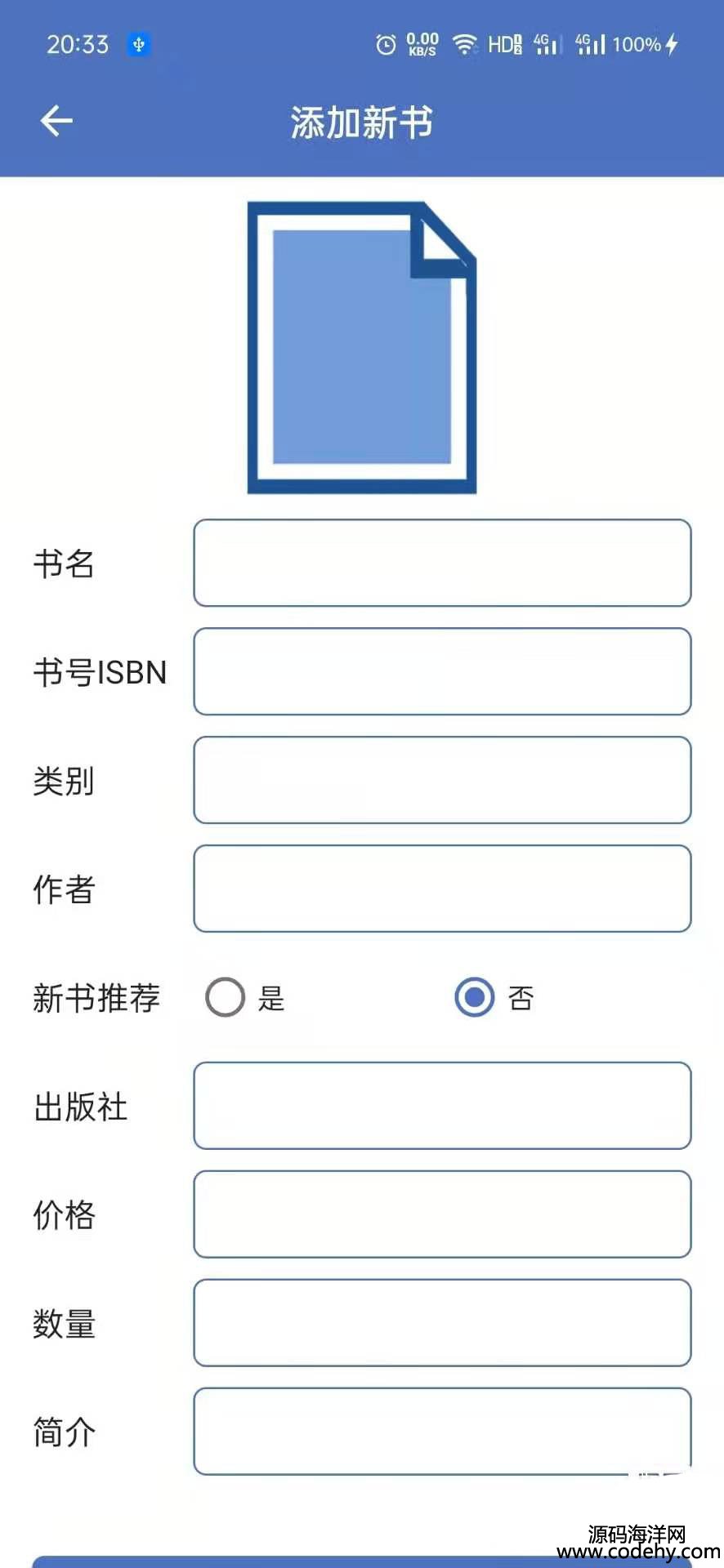Focus the 书号ISBN input field

[442, 671]
